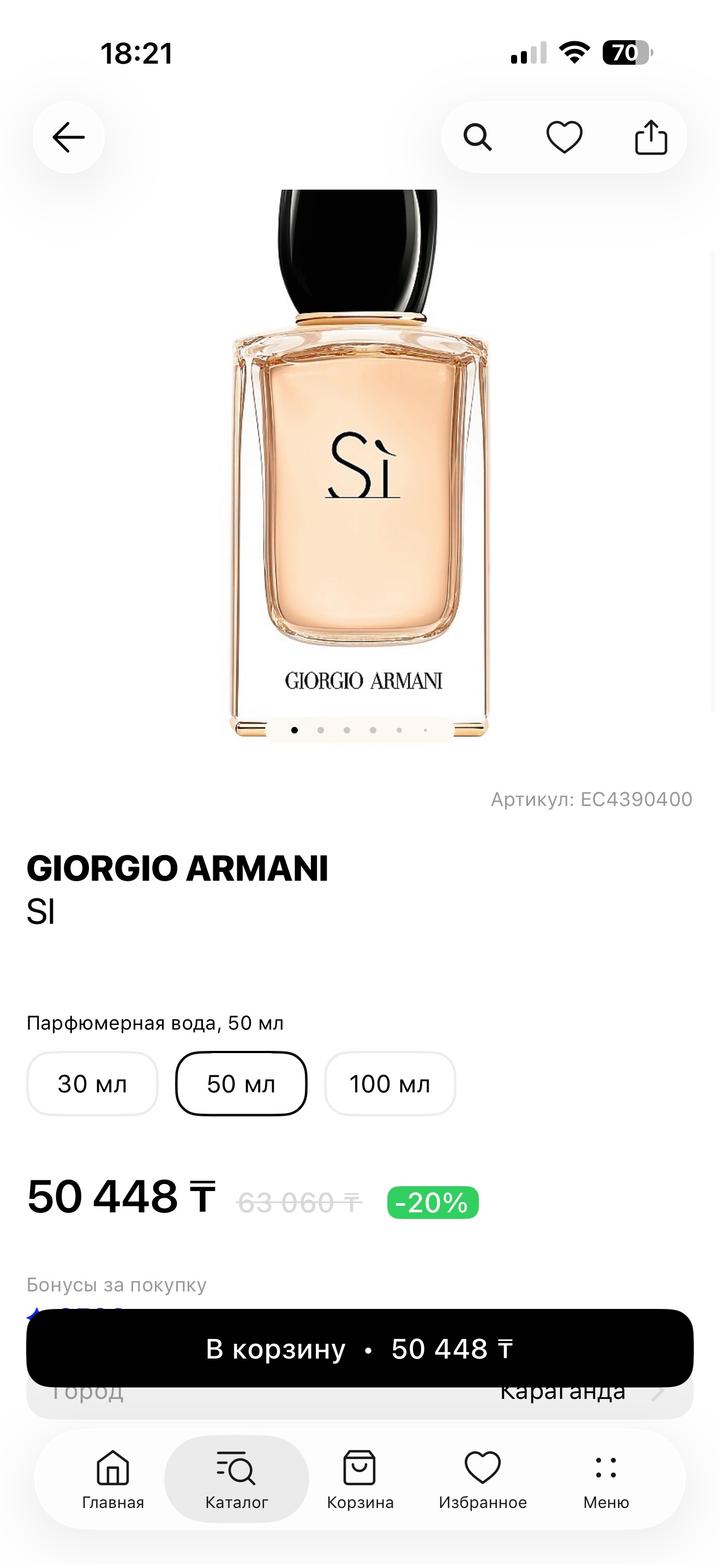Open the Каталог tab
The height and width of the screenshot is (1564, 720).
(237, 1480)
